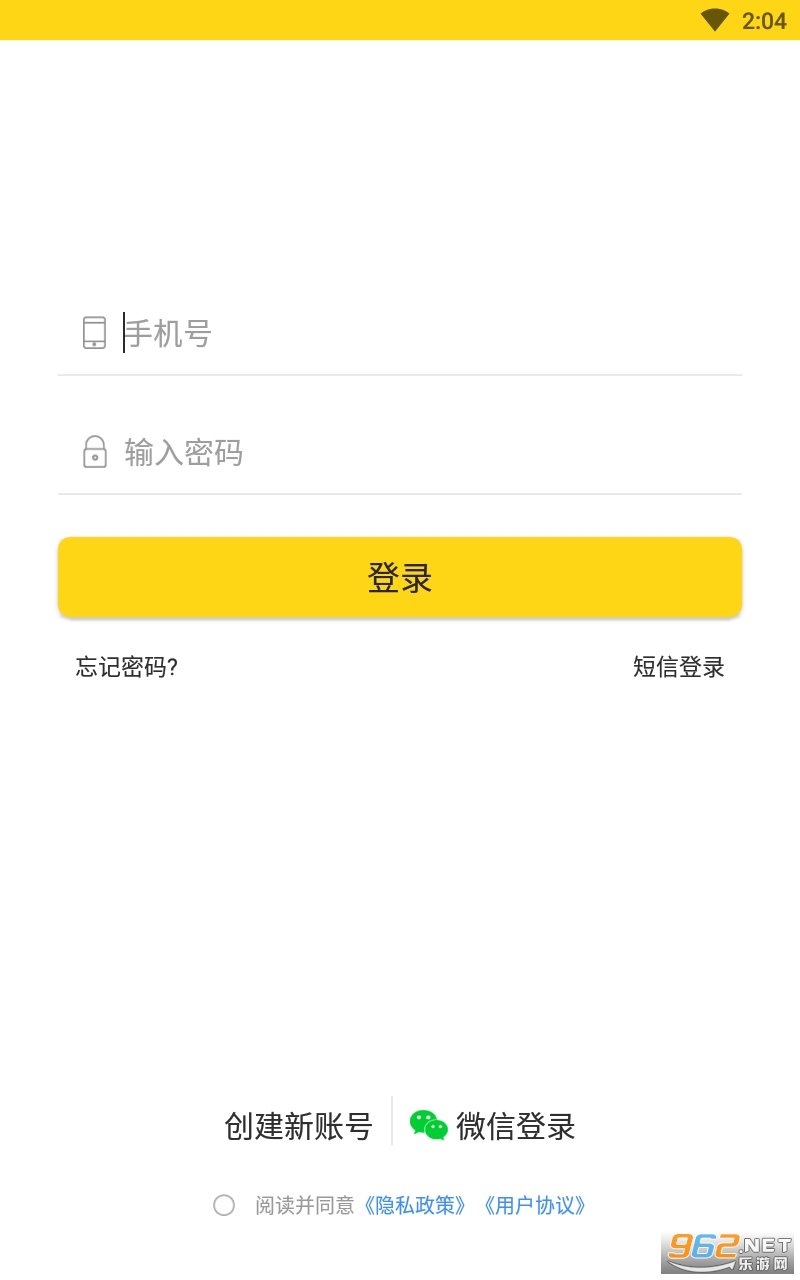The height and width of the screenshot is (1280, 800).
Task: Open the 《隐私政策》 link
Action: (415, 1205)
